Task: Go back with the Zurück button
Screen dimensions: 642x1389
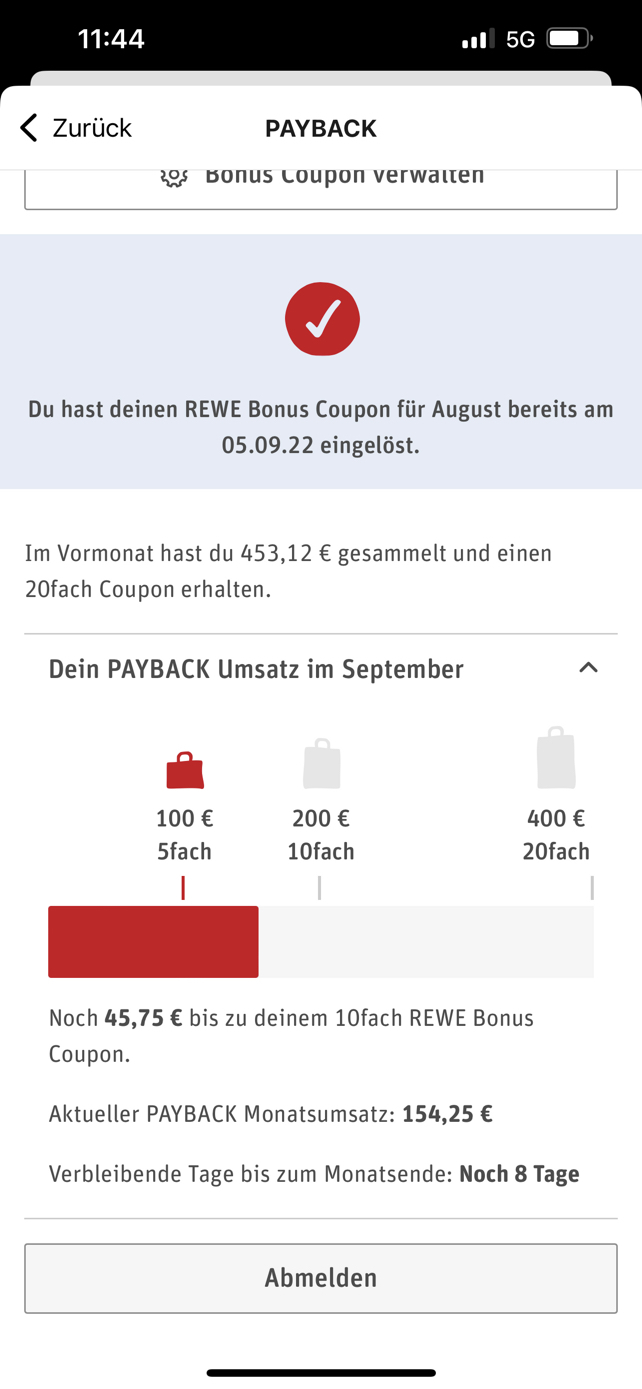Action: (x=76, y=128)
